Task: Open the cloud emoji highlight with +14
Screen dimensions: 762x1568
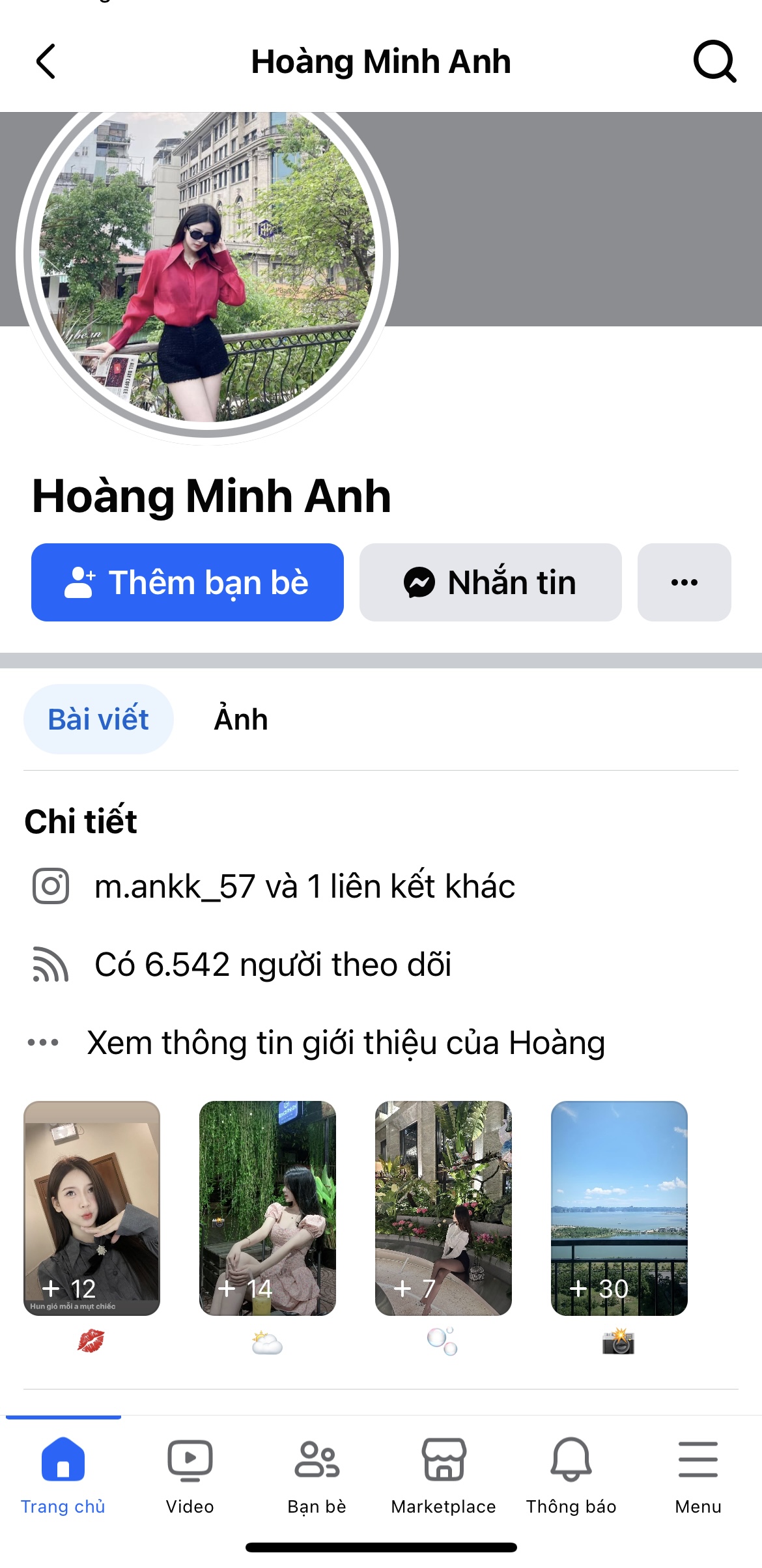Action: [268, 1208]
